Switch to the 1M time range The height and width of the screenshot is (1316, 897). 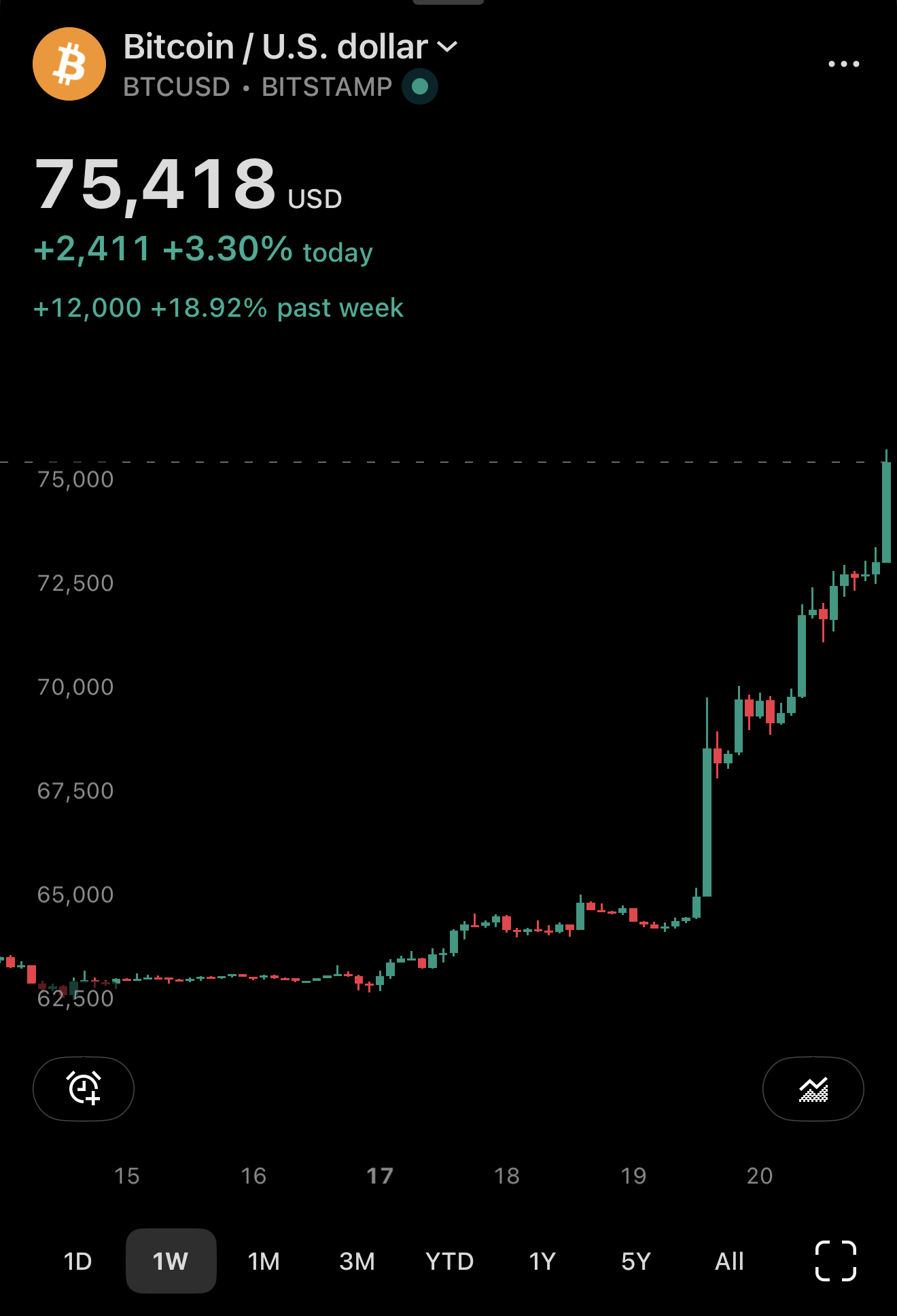pyautogui.click(x=264, y=1261)
